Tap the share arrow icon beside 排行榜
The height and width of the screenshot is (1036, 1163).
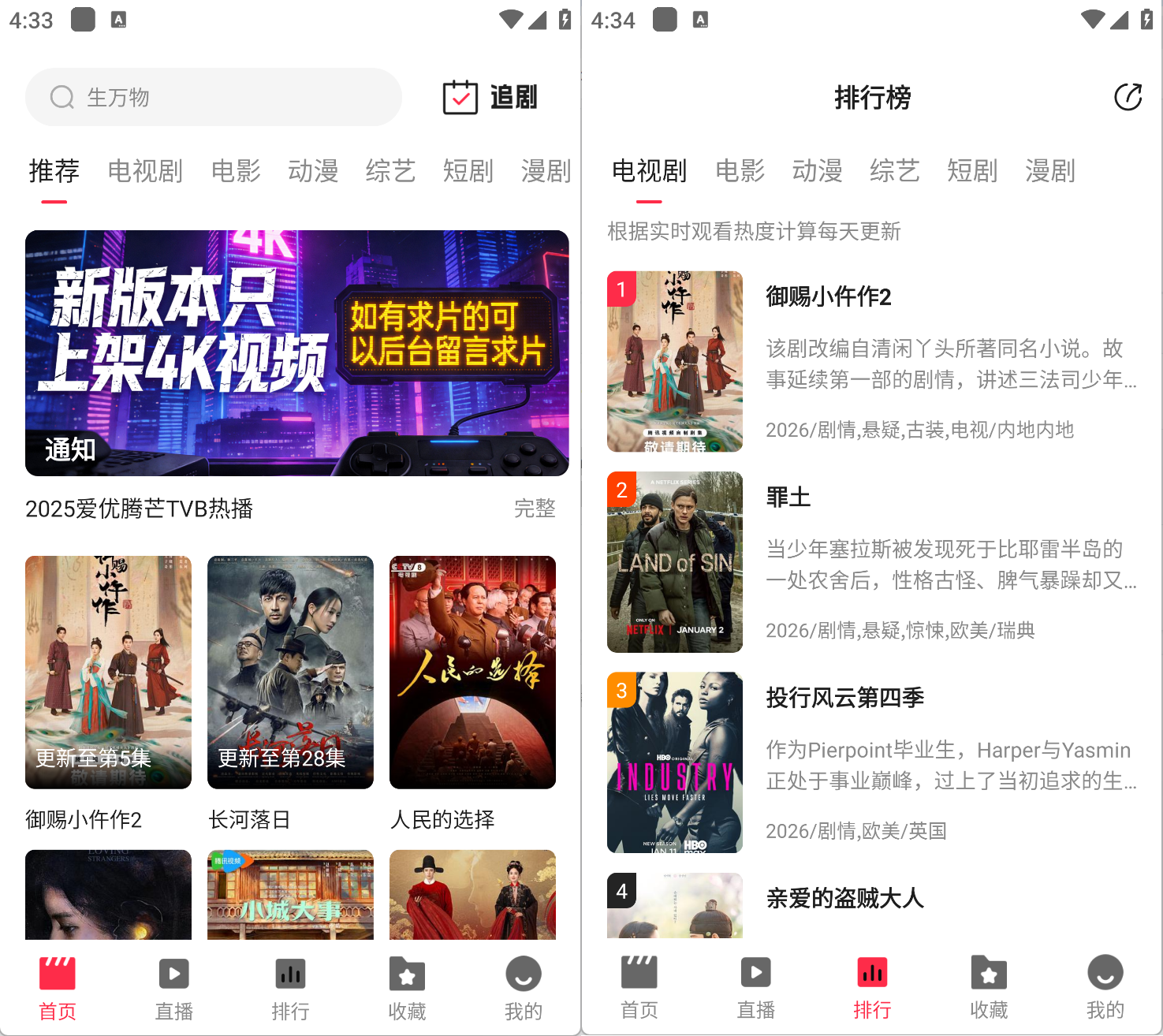(x=1128, y=97)
